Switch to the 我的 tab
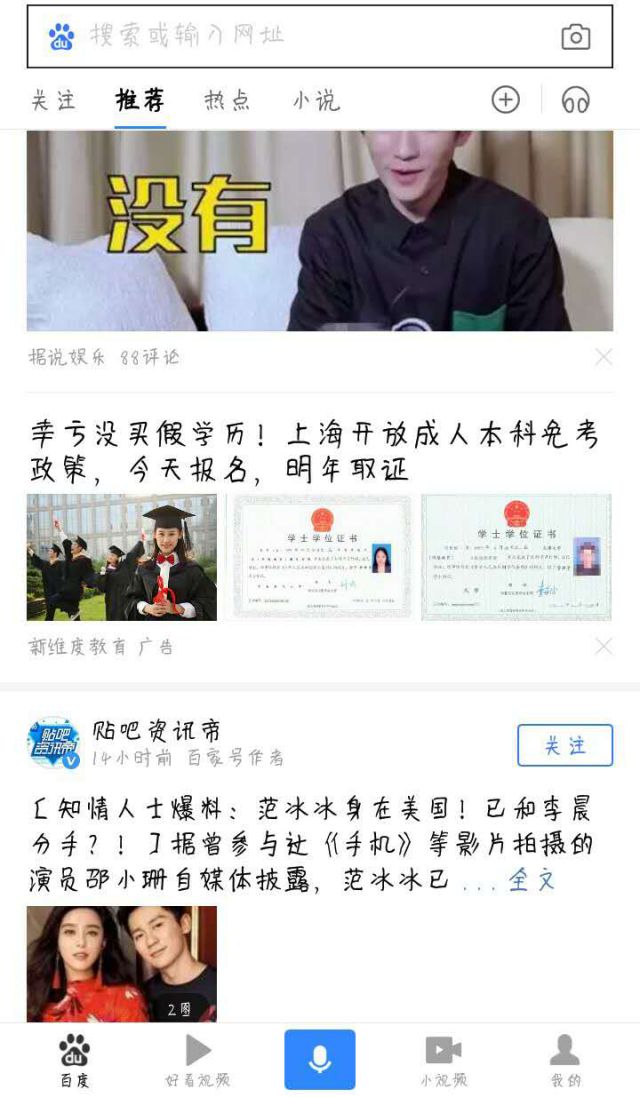640x1097 pixels. [x=565, y=1060]
